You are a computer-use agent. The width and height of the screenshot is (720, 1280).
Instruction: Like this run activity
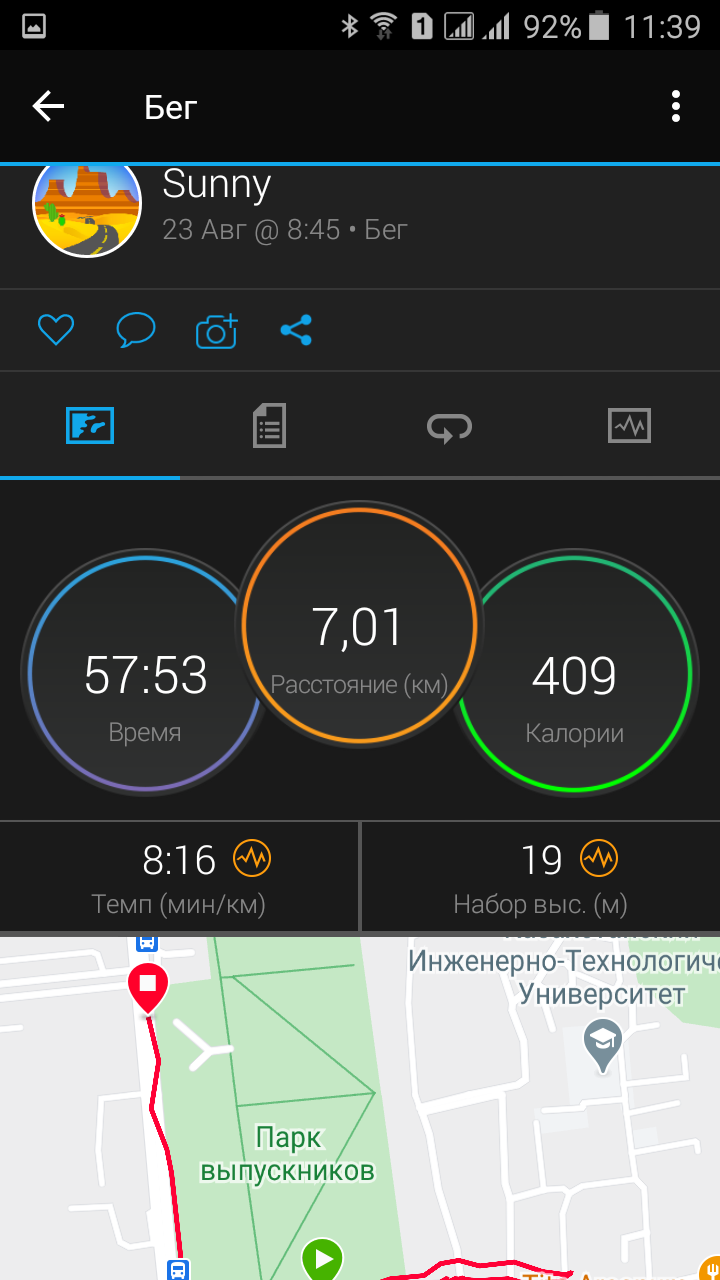[56, 330]
